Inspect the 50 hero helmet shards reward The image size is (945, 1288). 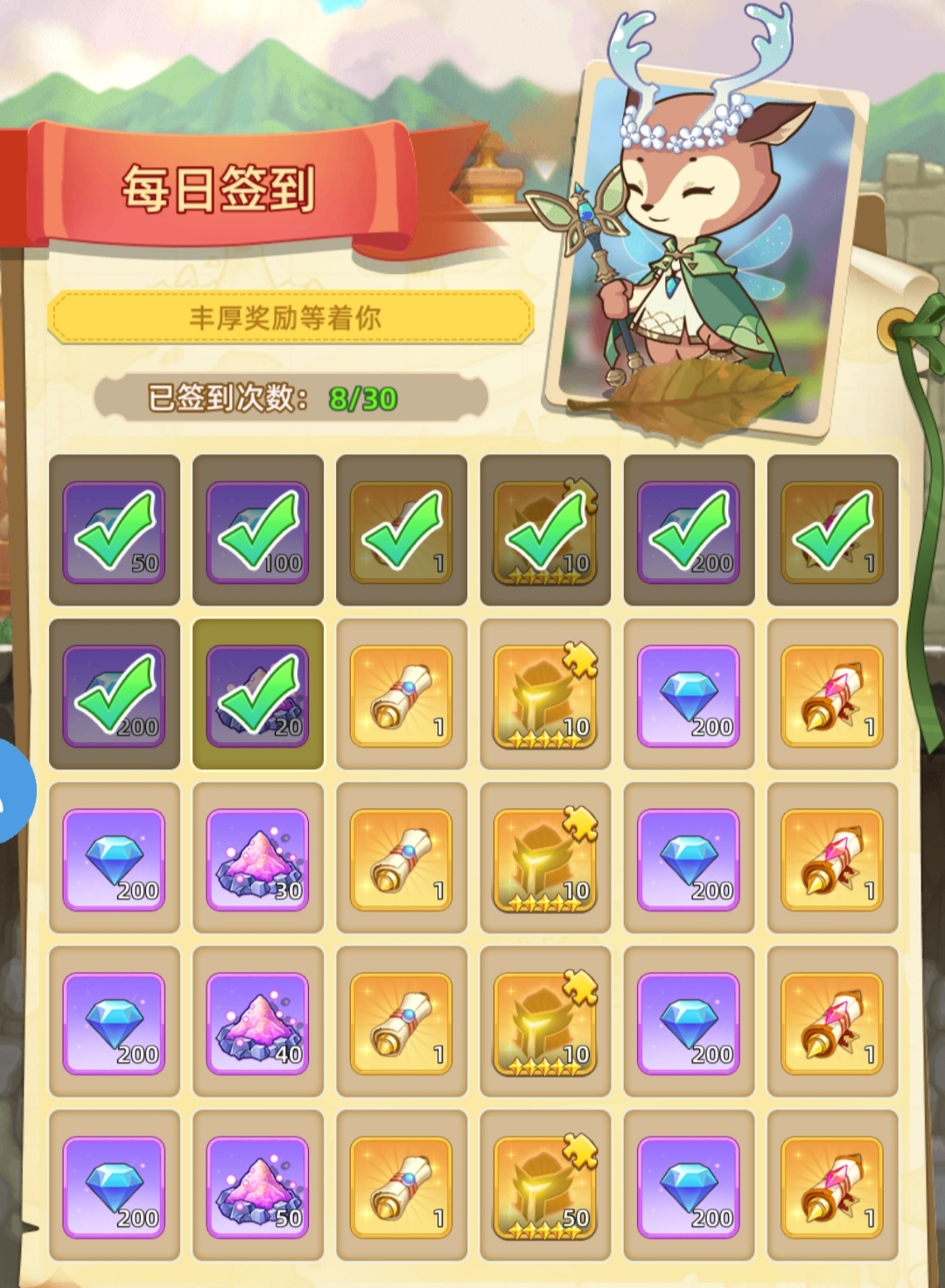point(544,1186)
